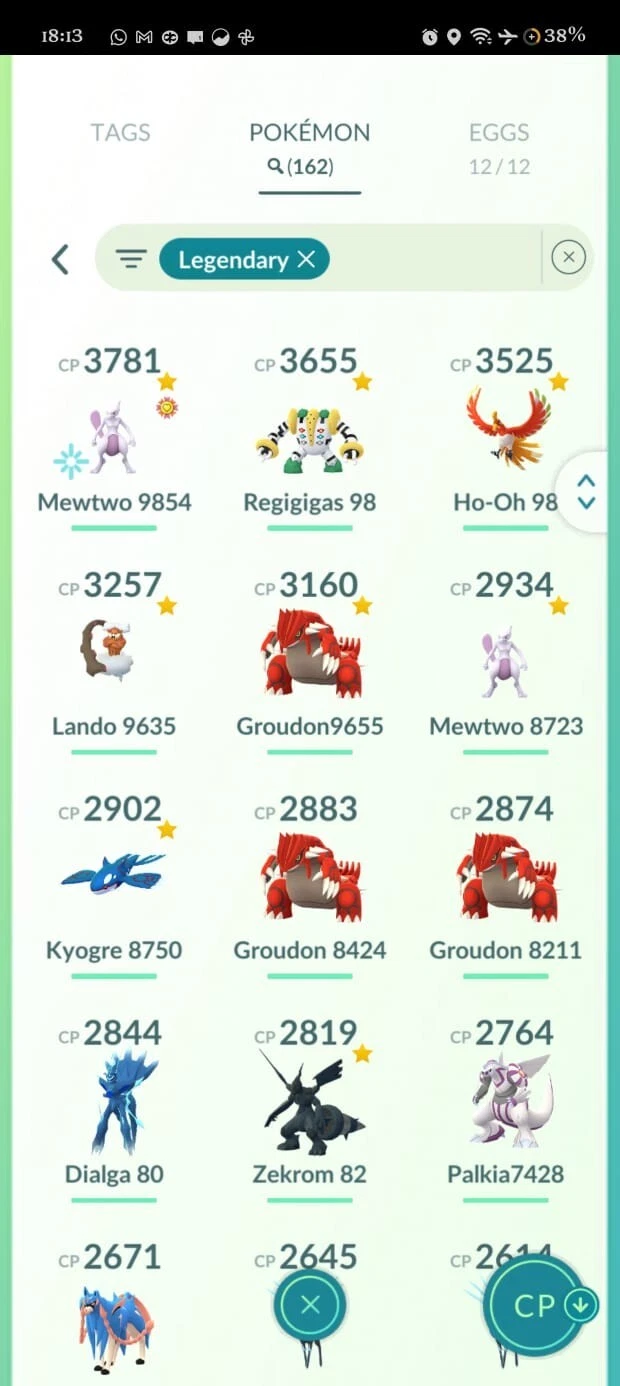Switch to the Tags tab
The height and width of the screenshot is (1386, 620).
point(120,133)
